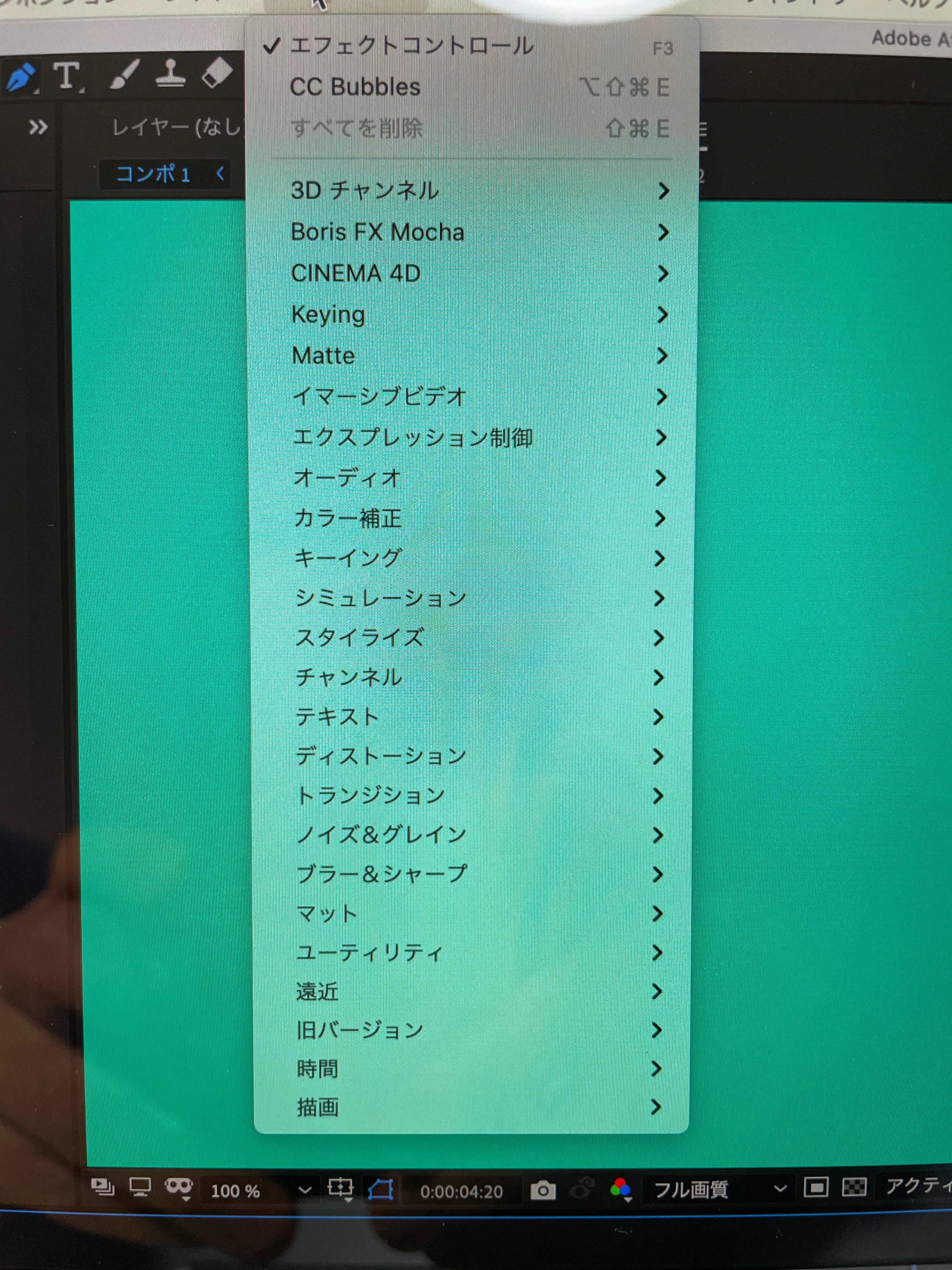
Task: Open Effect Controls (エフェクトコントロール) menu item
Action: (x=411, y=47)
